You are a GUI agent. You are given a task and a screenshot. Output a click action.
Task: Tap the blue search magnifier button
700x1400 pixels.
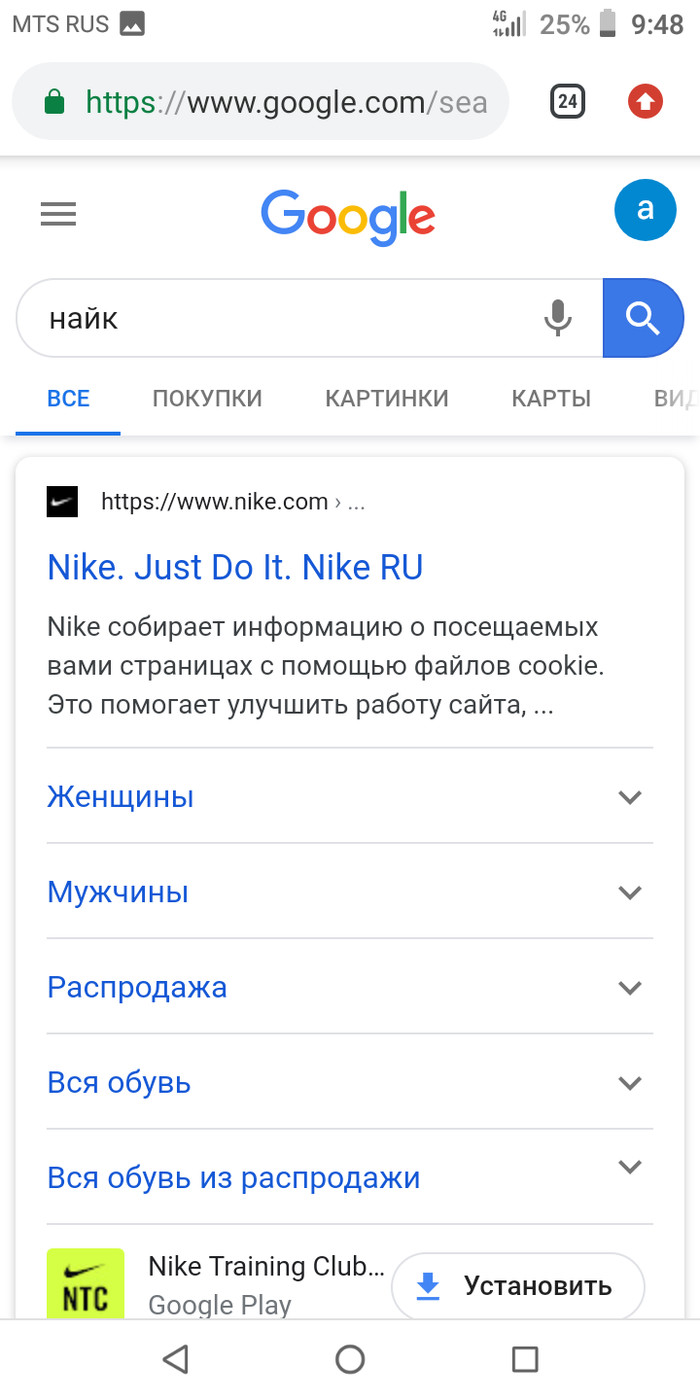click(643, 318)
